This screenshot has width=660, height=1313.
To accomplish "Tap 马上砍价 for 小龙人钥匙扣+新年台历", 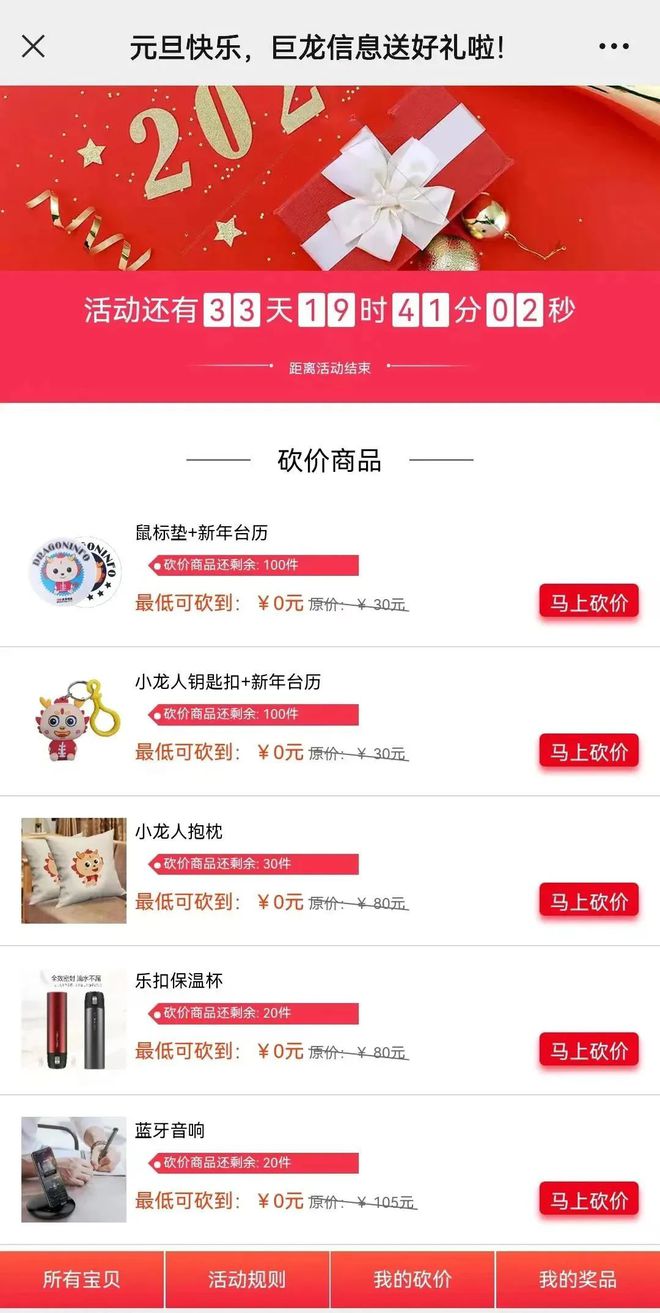I will 589,752.
